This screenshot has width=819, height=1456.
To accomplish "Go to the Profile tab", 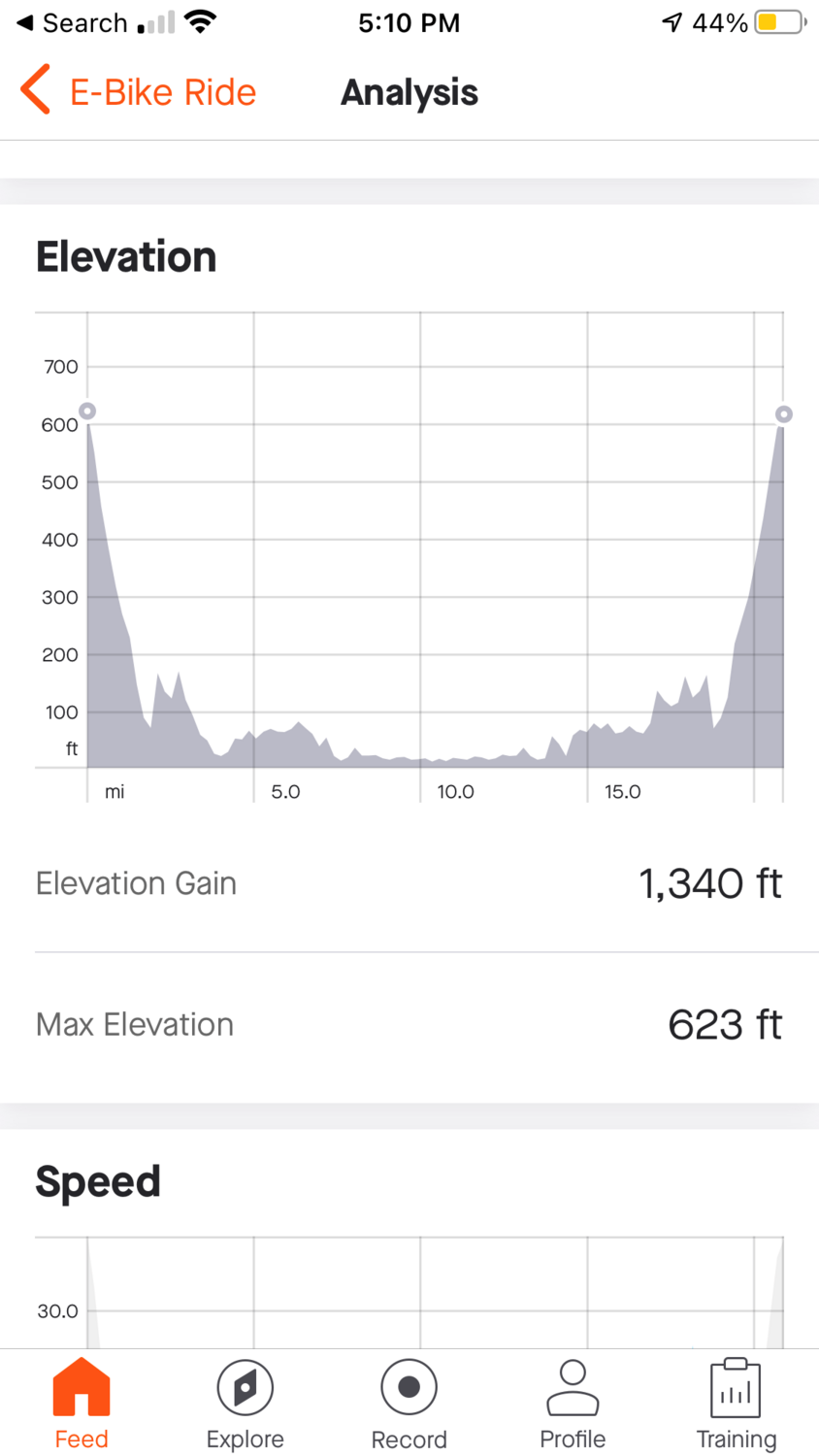I will click(573, 1404).
